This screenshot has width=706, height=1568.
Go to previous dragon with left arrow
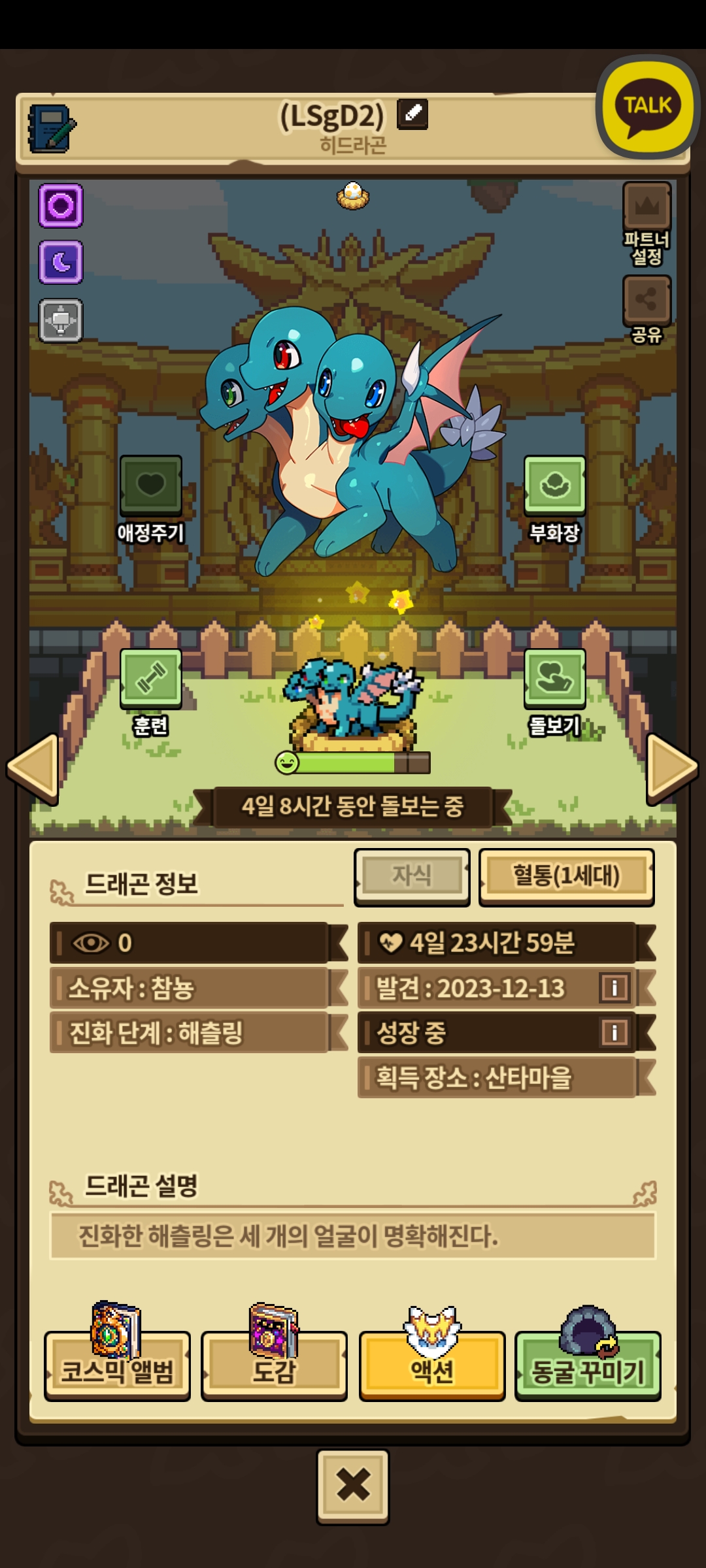34,768
